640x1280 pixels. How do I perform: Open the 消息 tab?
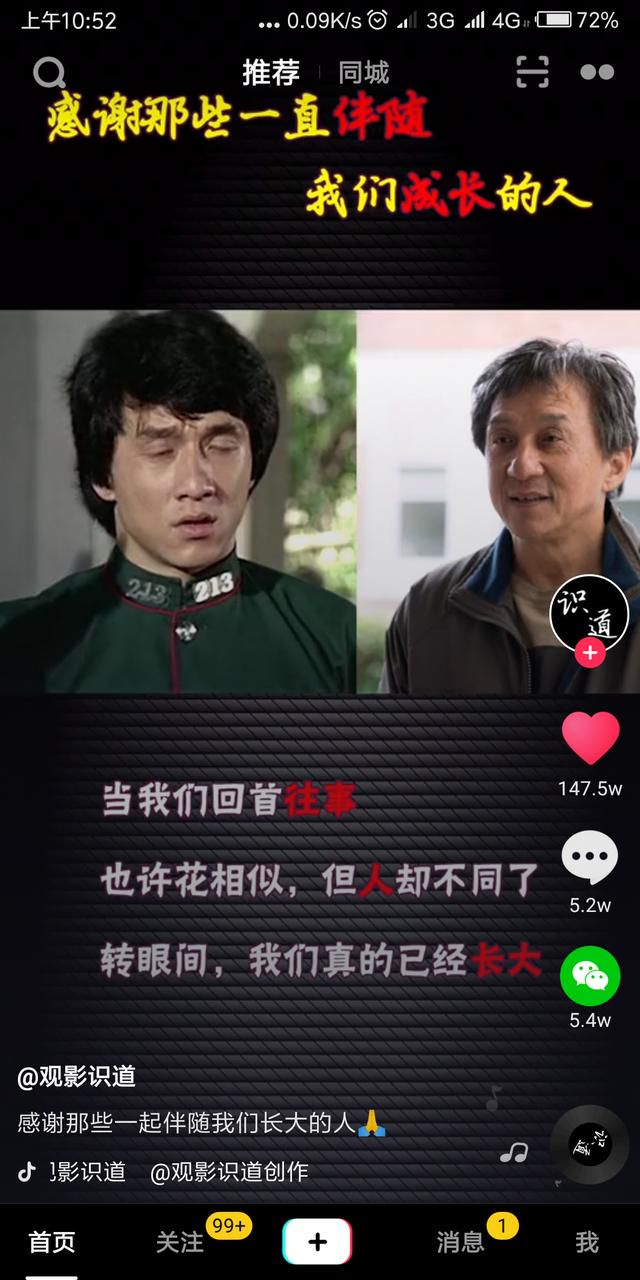click(x=461, y=1242)
